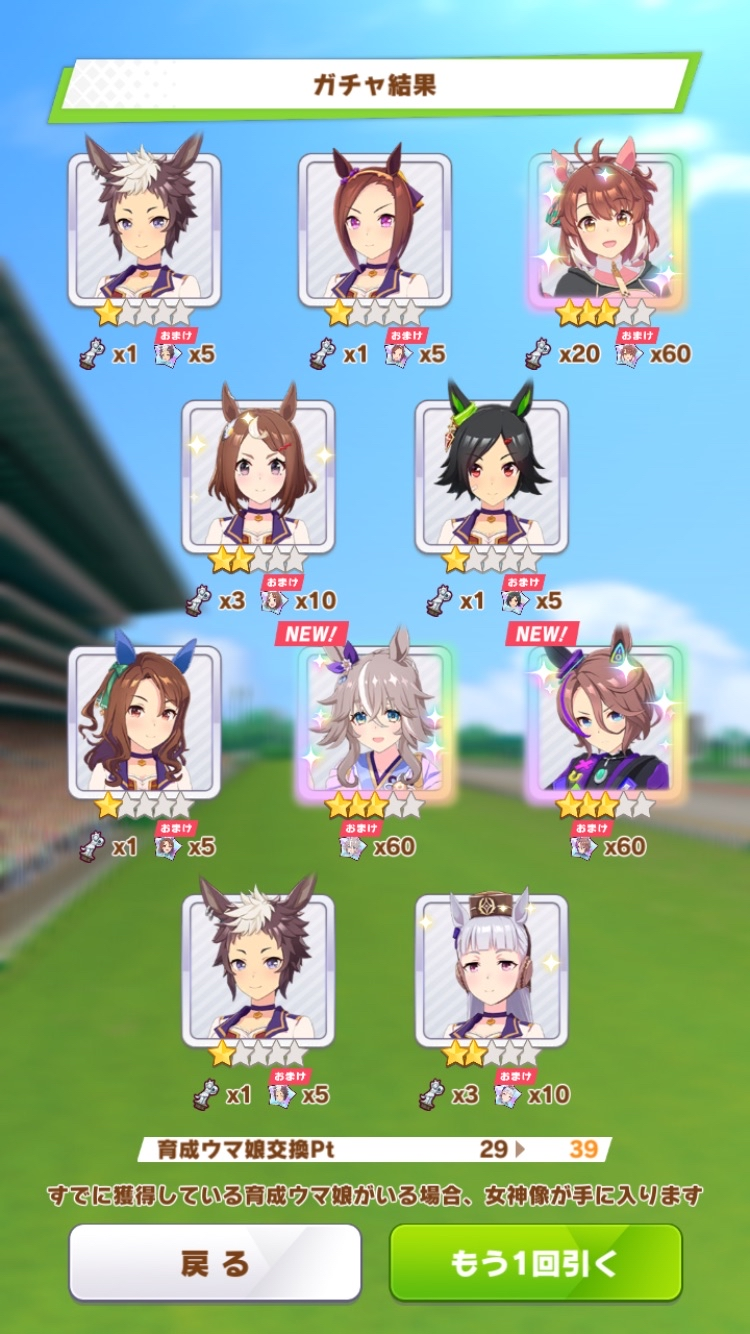This screenshot has height=1334, width=750.
Task: Pull again with もう1回引く button
Action: [535, 1263]
